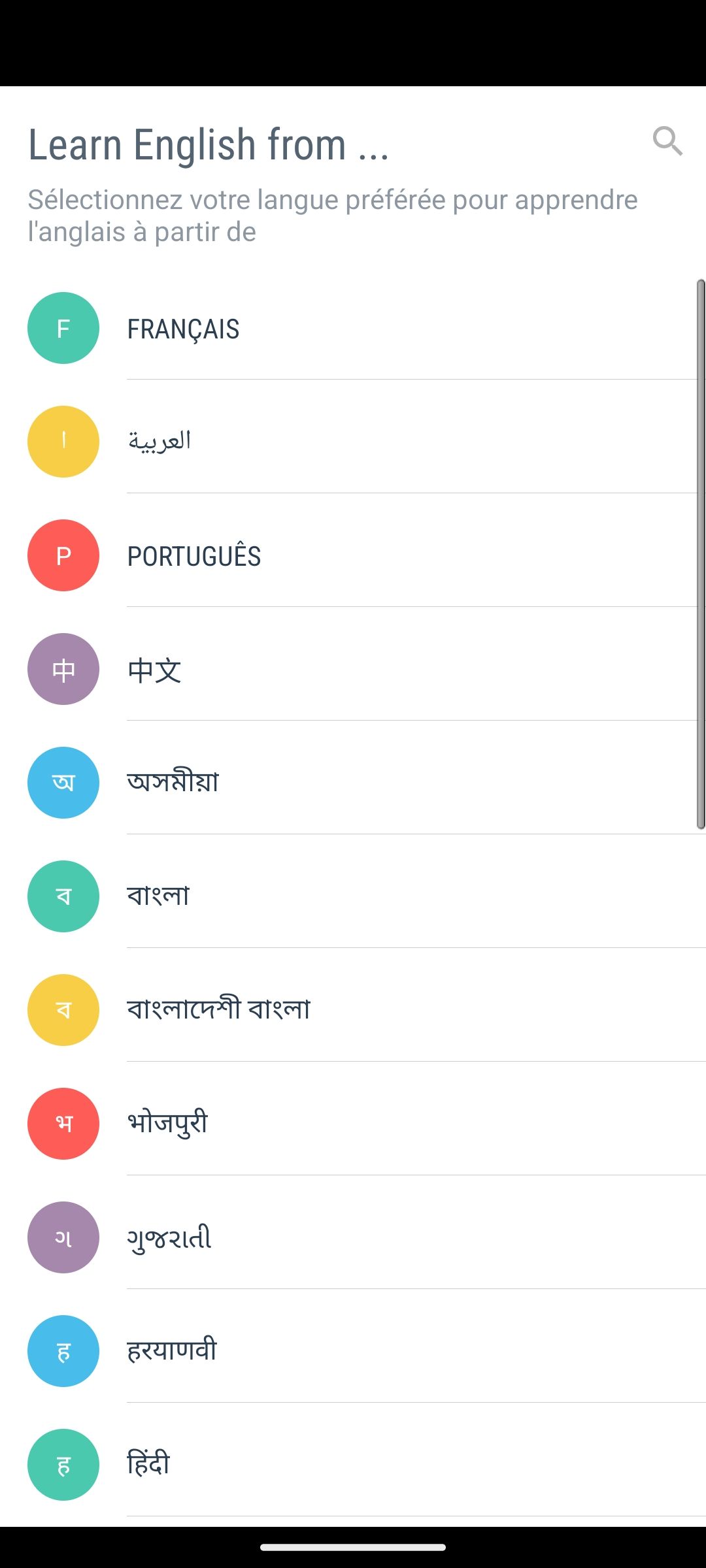Click the green circle icon next to বাংলা
Screen dimensions: 706x1568
click(63, 896)
